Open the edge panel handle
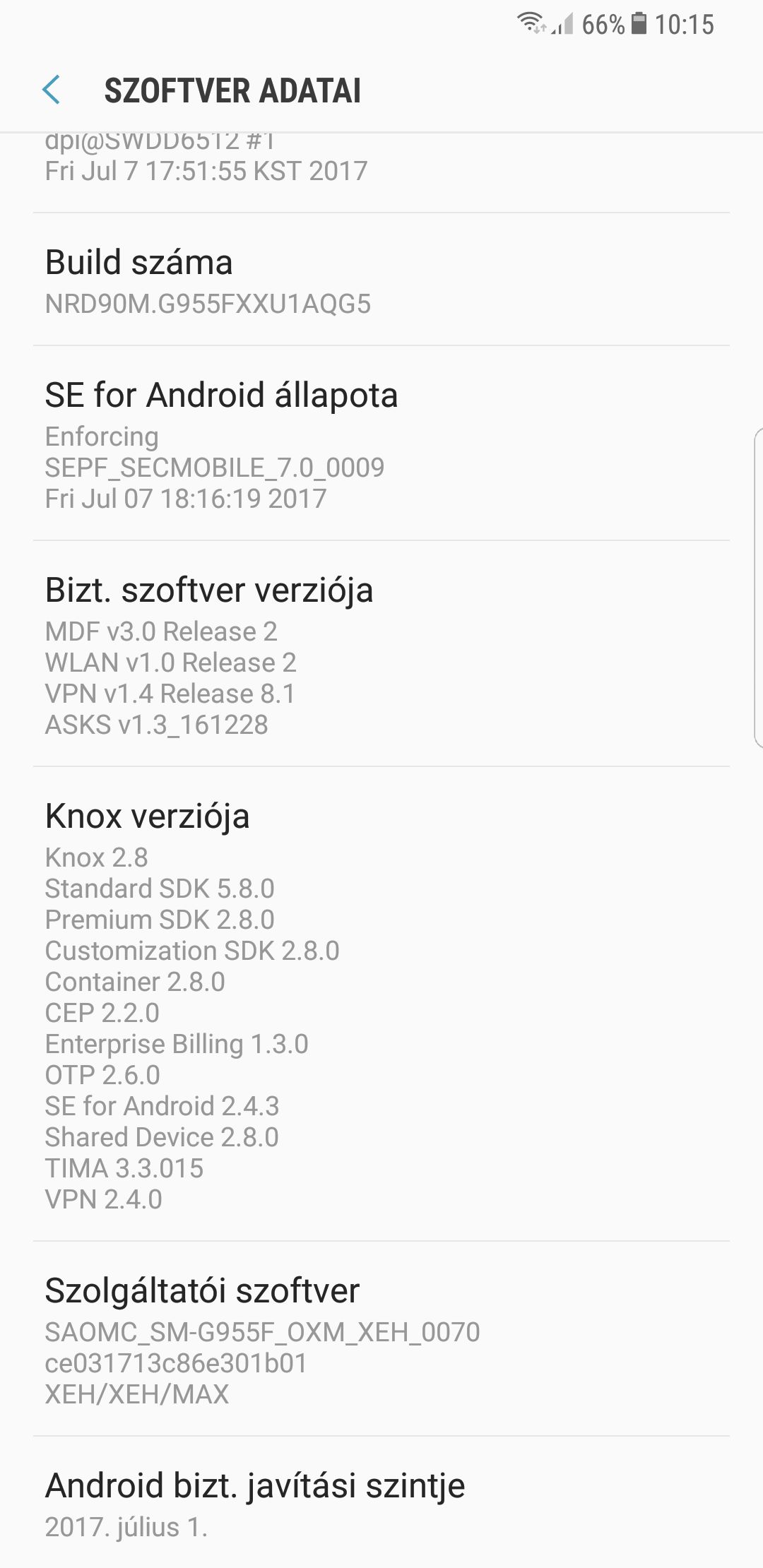The image size is (763, 1568). [757, 586]
